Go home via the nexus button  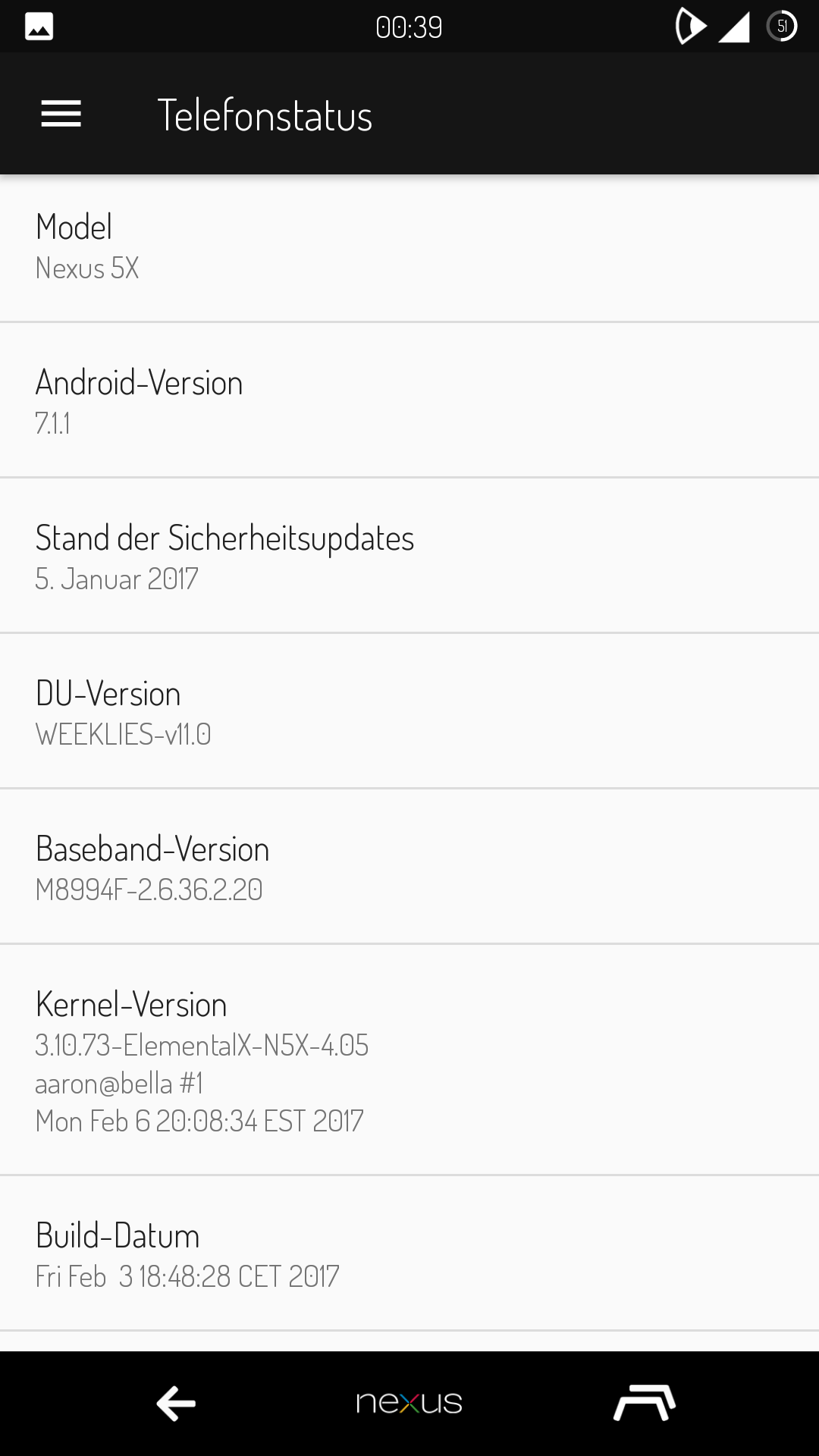click(x=409, y=1404)
